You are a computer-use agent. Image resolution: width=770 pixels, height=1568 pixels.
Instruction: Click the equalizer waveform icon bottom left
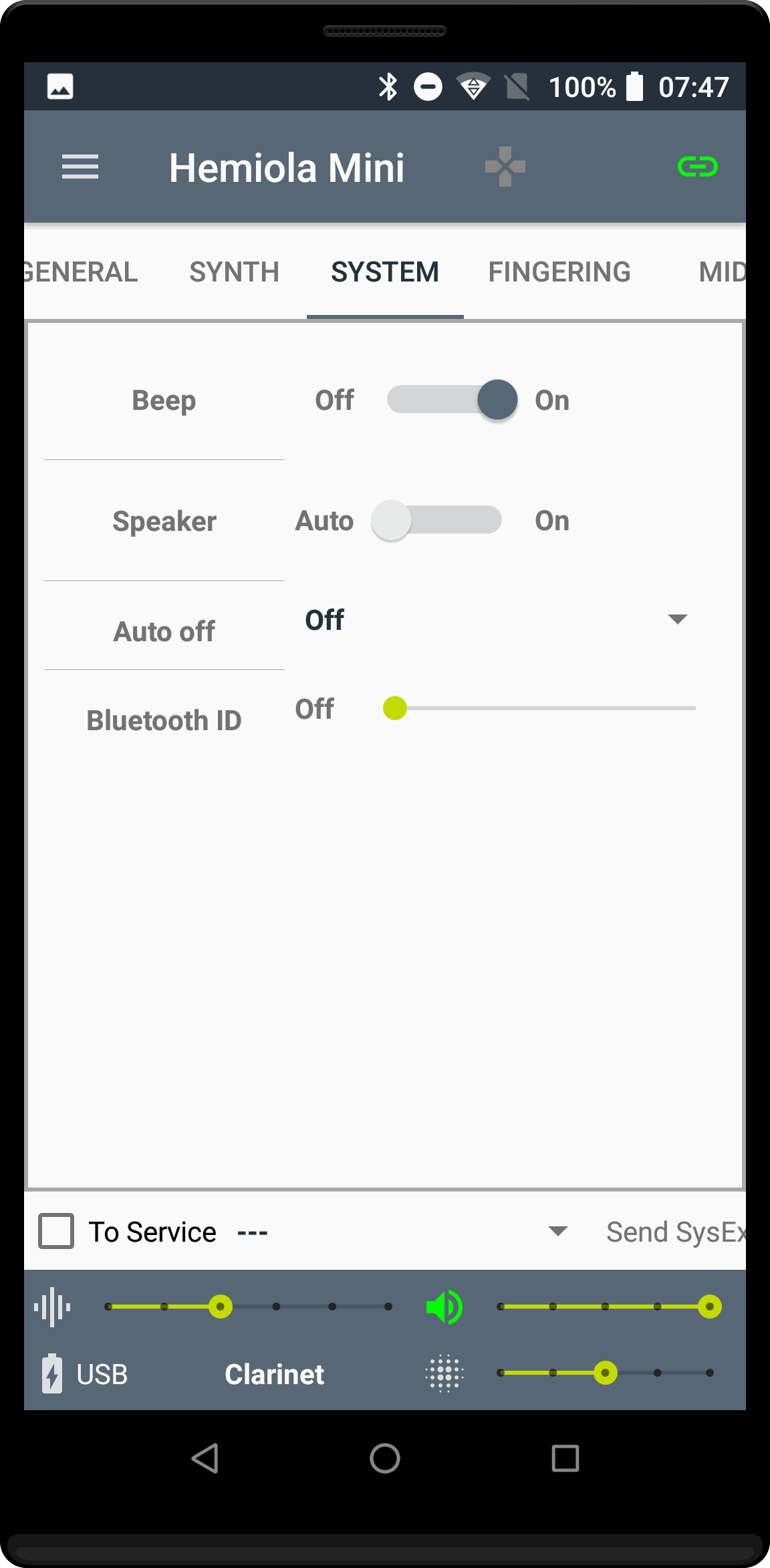click(51, 1307)
